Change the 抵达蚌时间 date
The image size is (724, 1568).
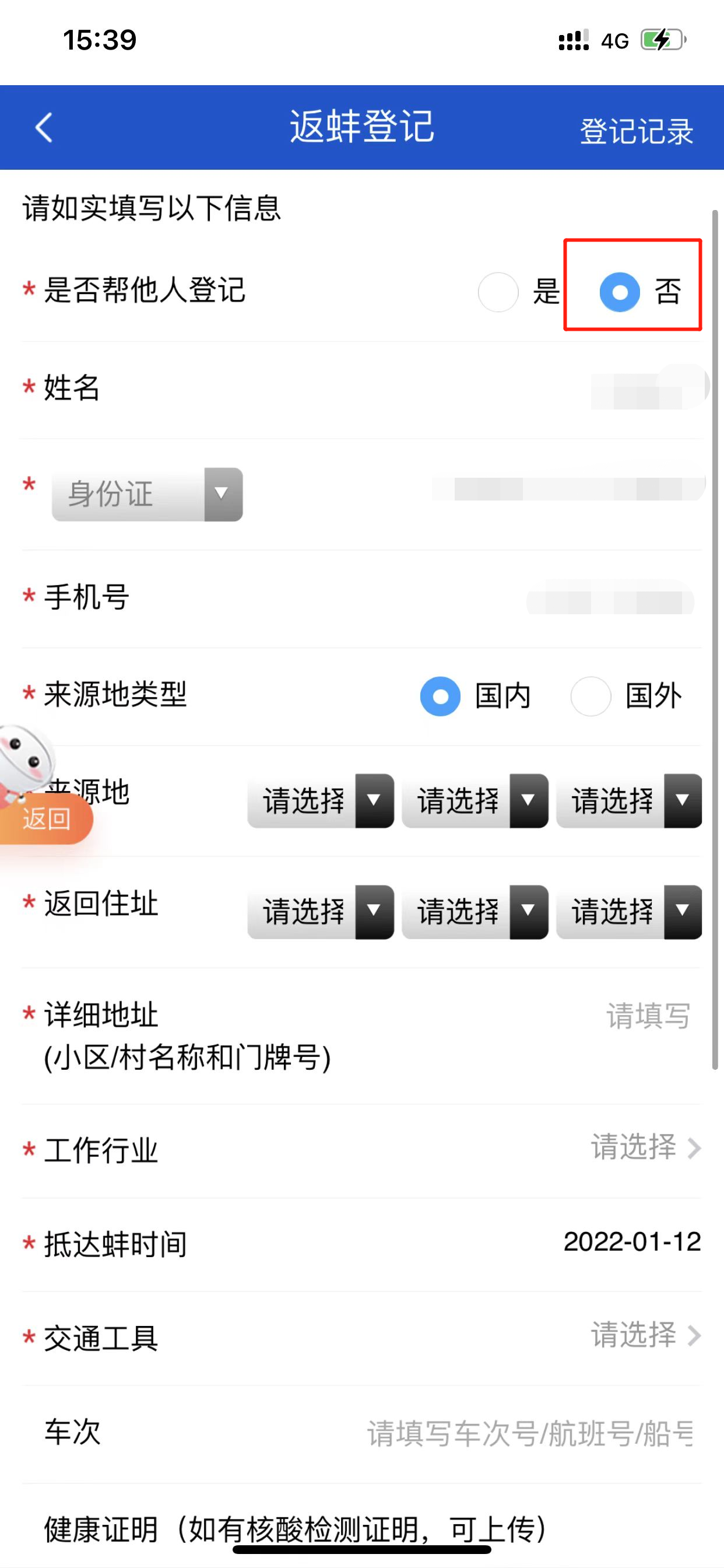632,1242
